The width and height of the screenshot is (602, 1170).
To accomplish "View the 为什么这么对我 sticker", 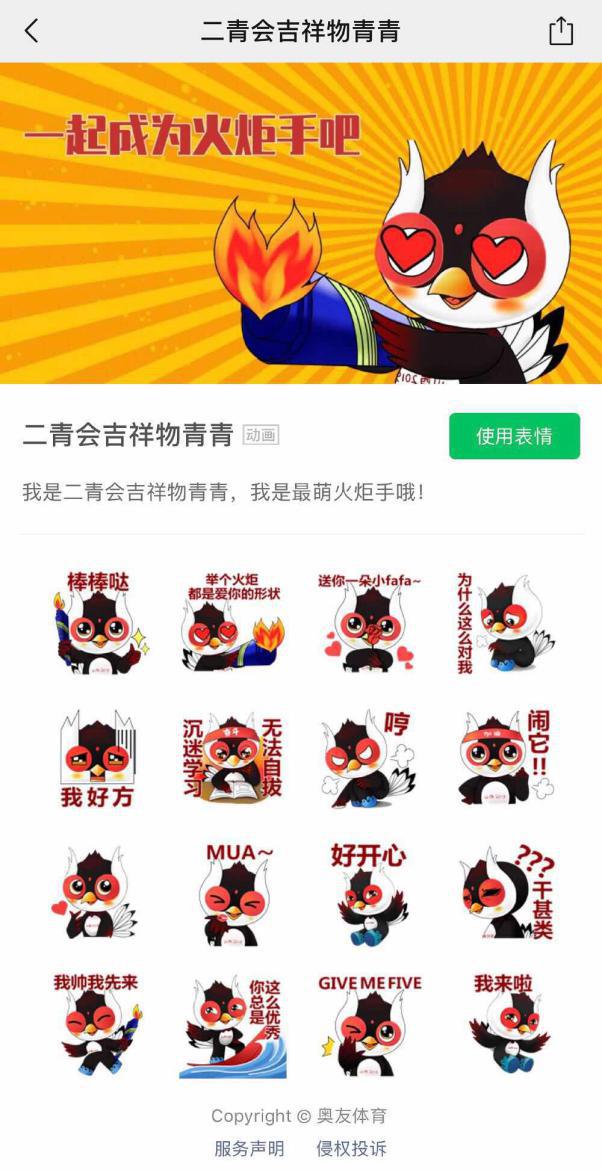I will [x=505, y=621].
